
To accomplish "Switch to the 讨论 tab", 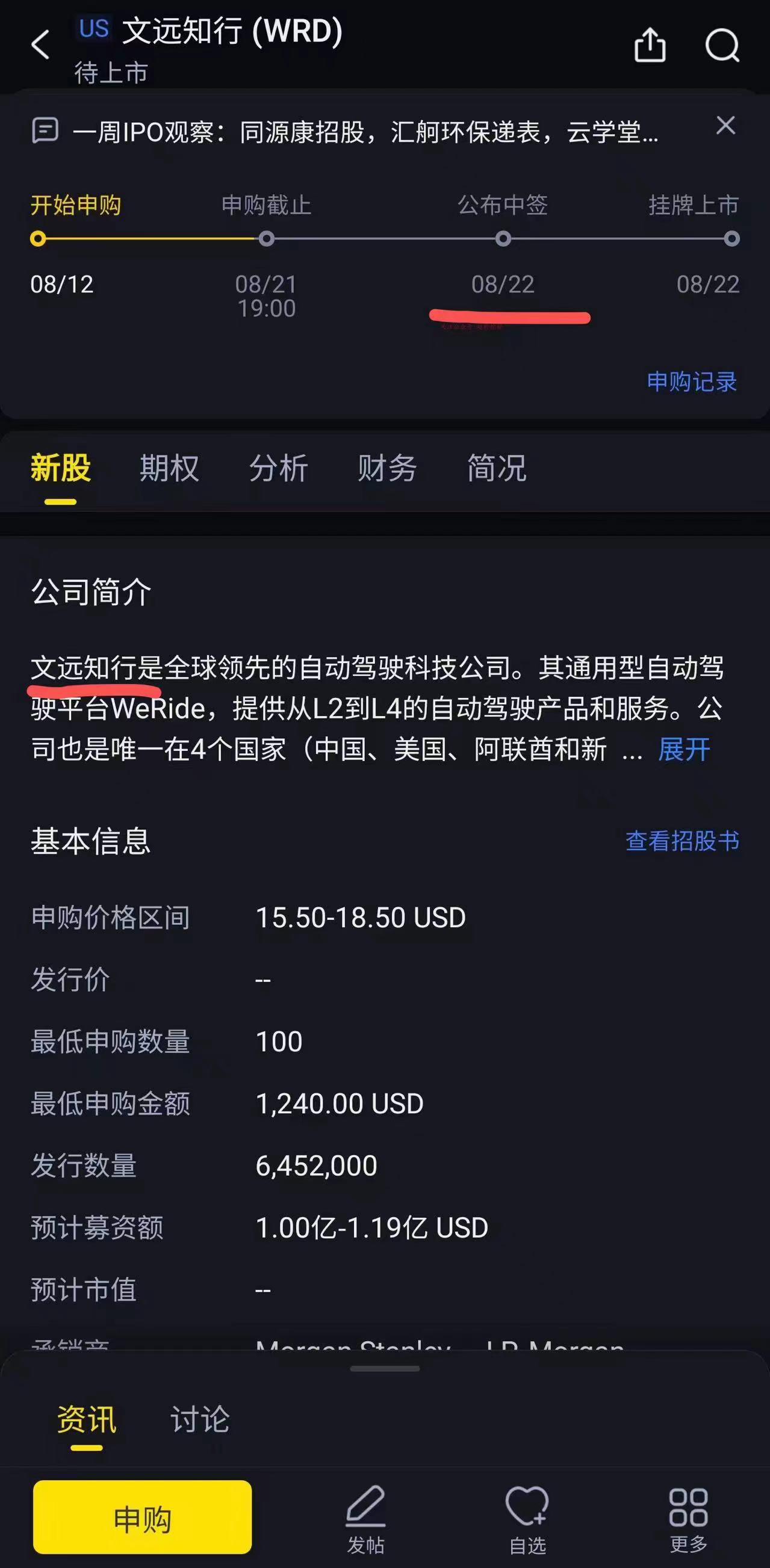I will (200, 1419).
